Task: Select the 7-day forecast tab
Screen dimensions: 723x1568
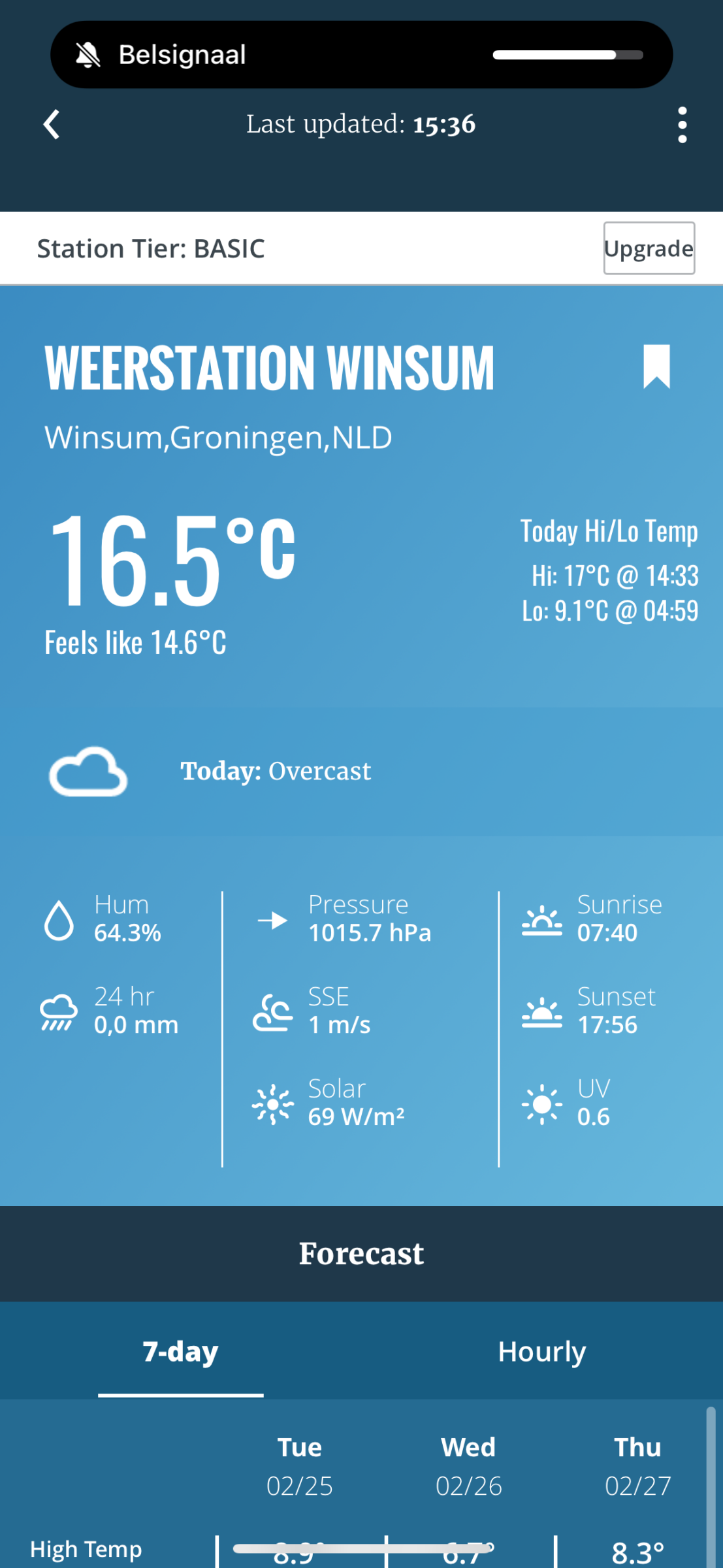Action: click(x=180, y=1352)
